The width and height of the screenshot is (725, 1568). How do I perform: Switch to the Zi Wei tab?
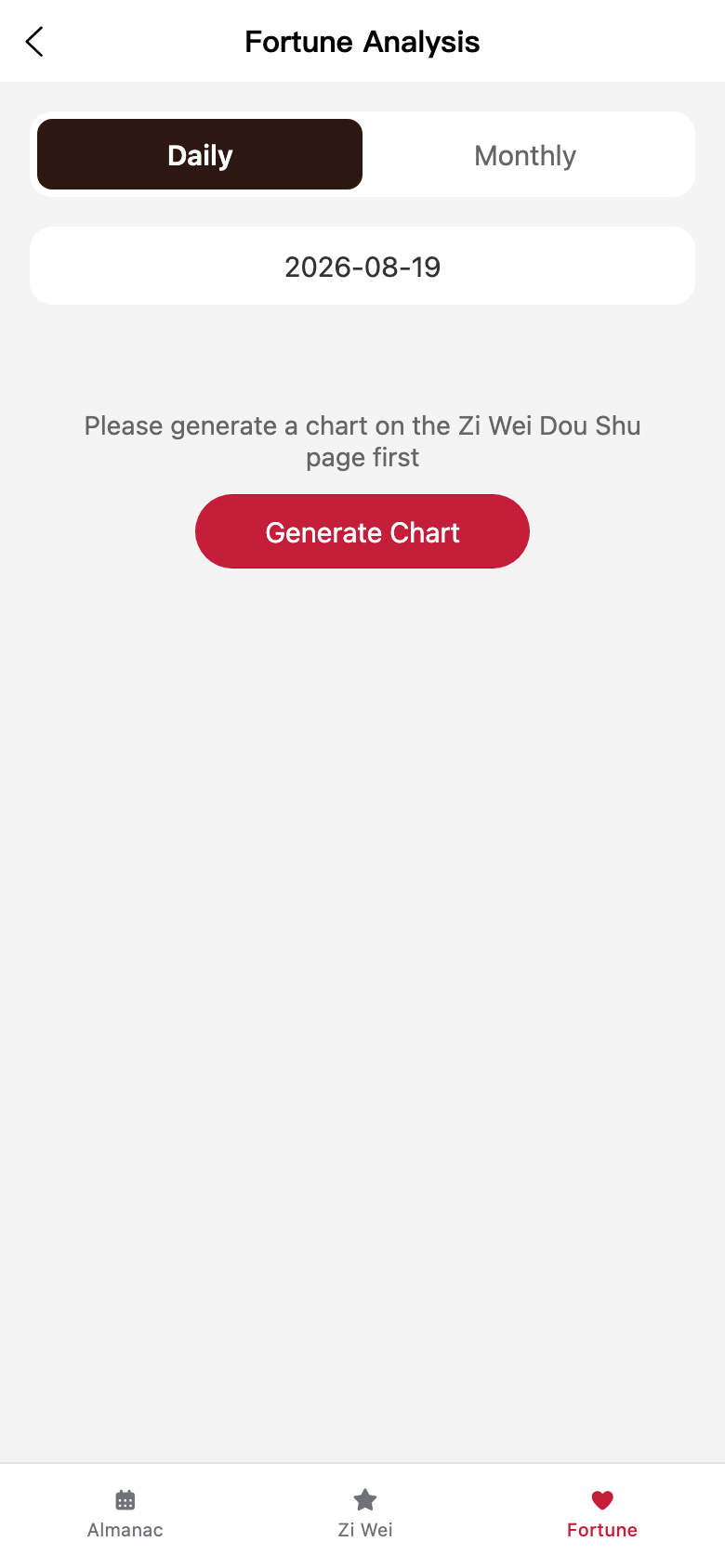(x=365, y=1514)
